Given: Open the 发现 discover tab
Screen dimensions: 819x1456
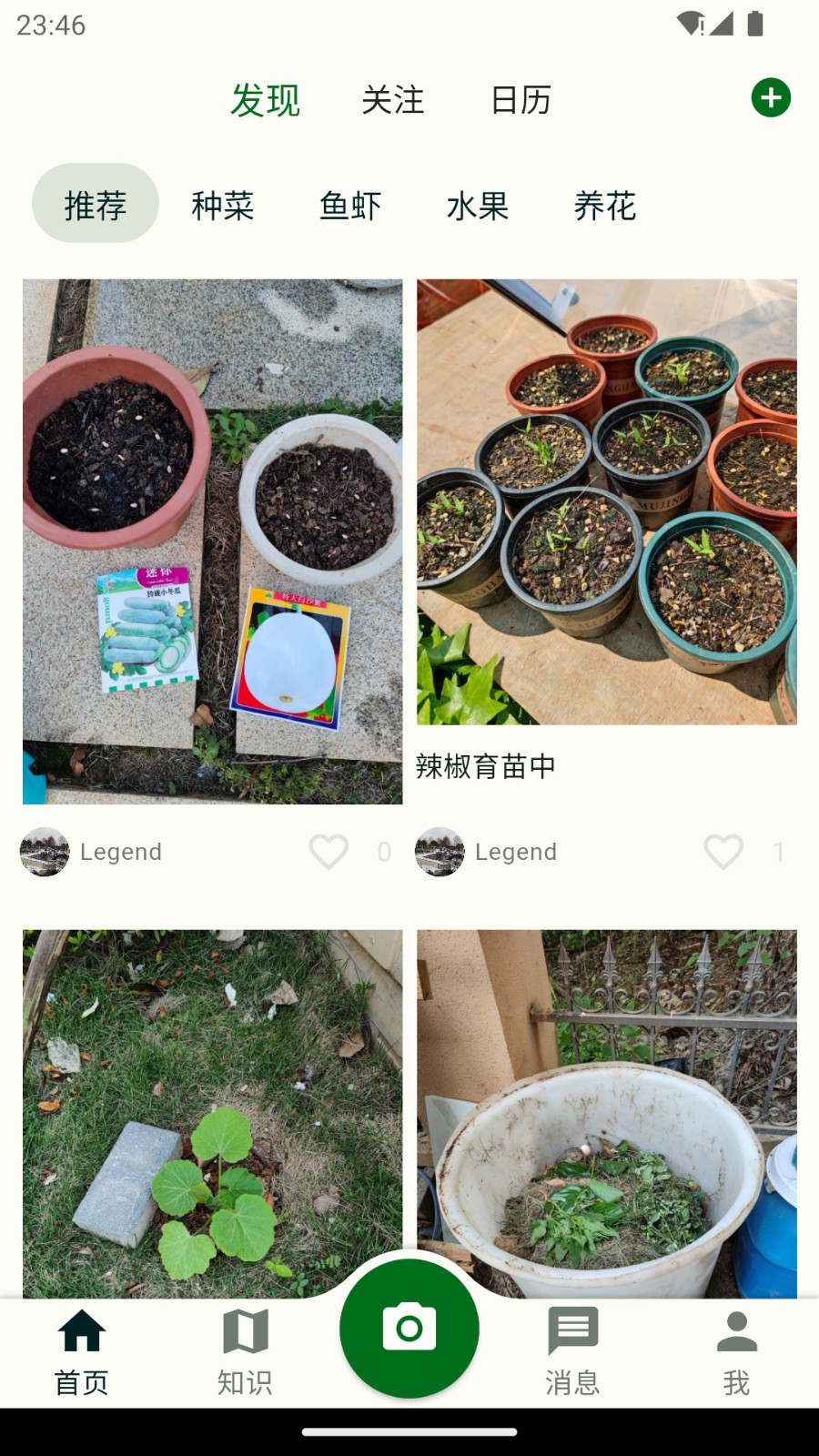Looking at the screenshot, I should coord(267,101).
